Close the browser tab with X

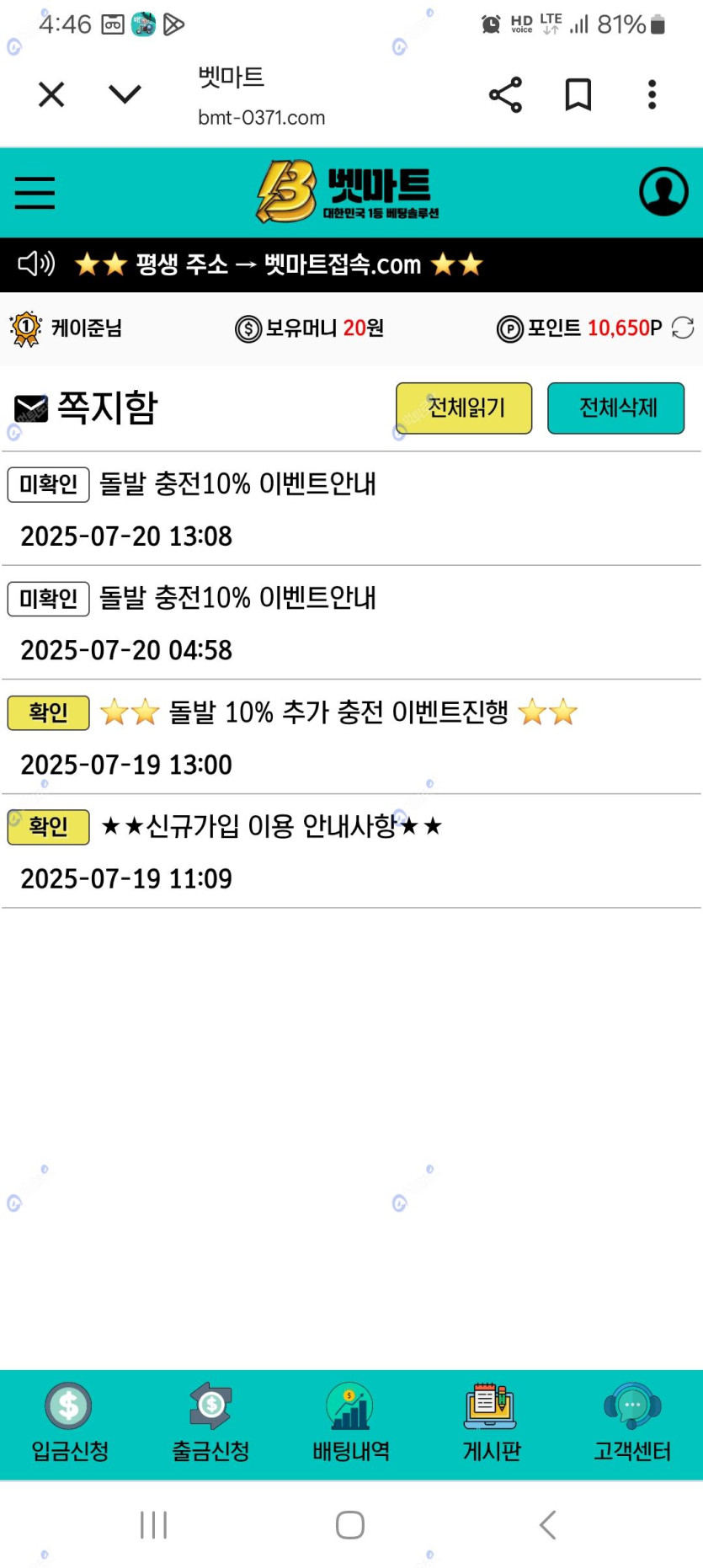click(x=51, y=94)
